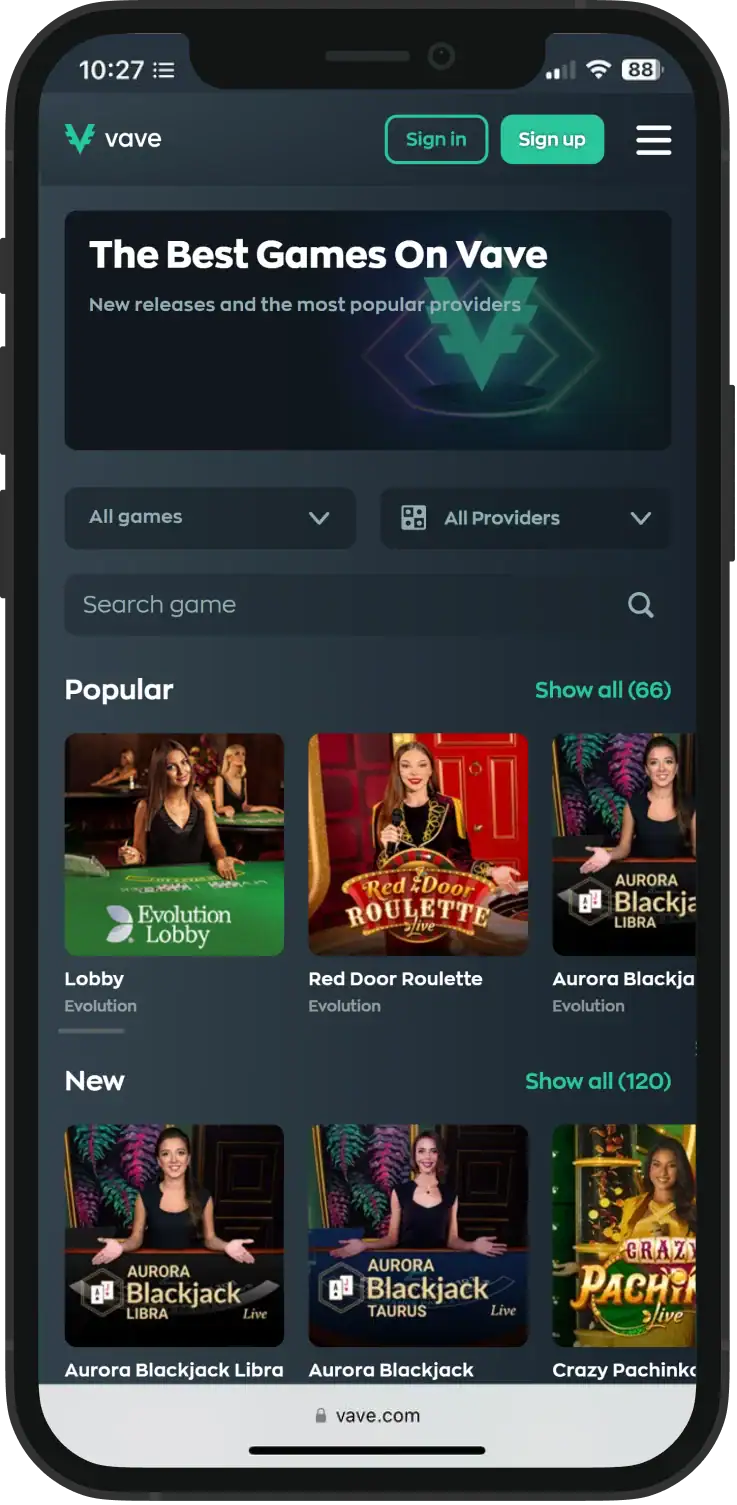Tap the Sign up button
This screenshot has height=1505, width=737.
552,139
